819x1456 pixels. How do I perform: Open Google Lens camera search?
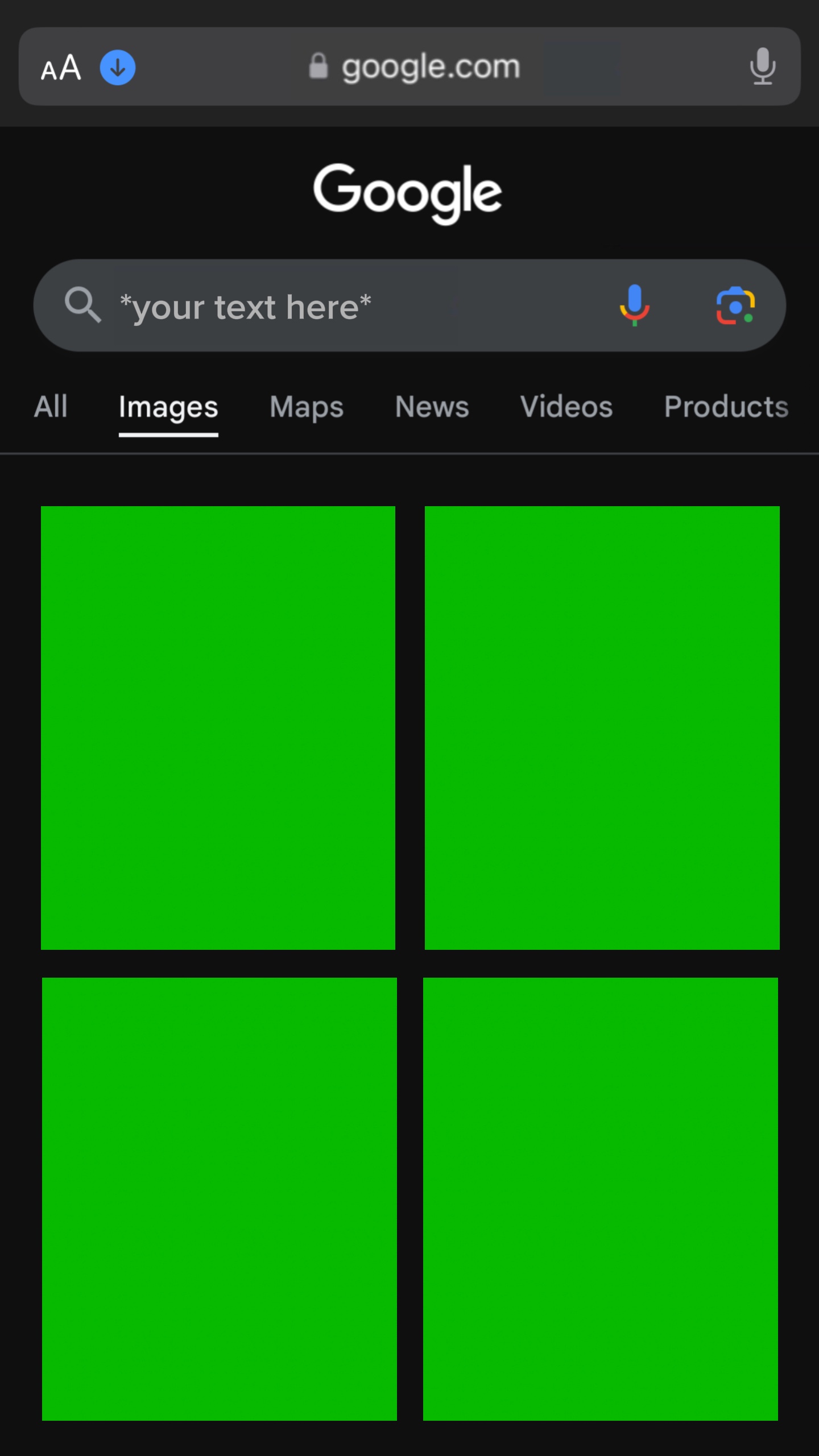735,306
